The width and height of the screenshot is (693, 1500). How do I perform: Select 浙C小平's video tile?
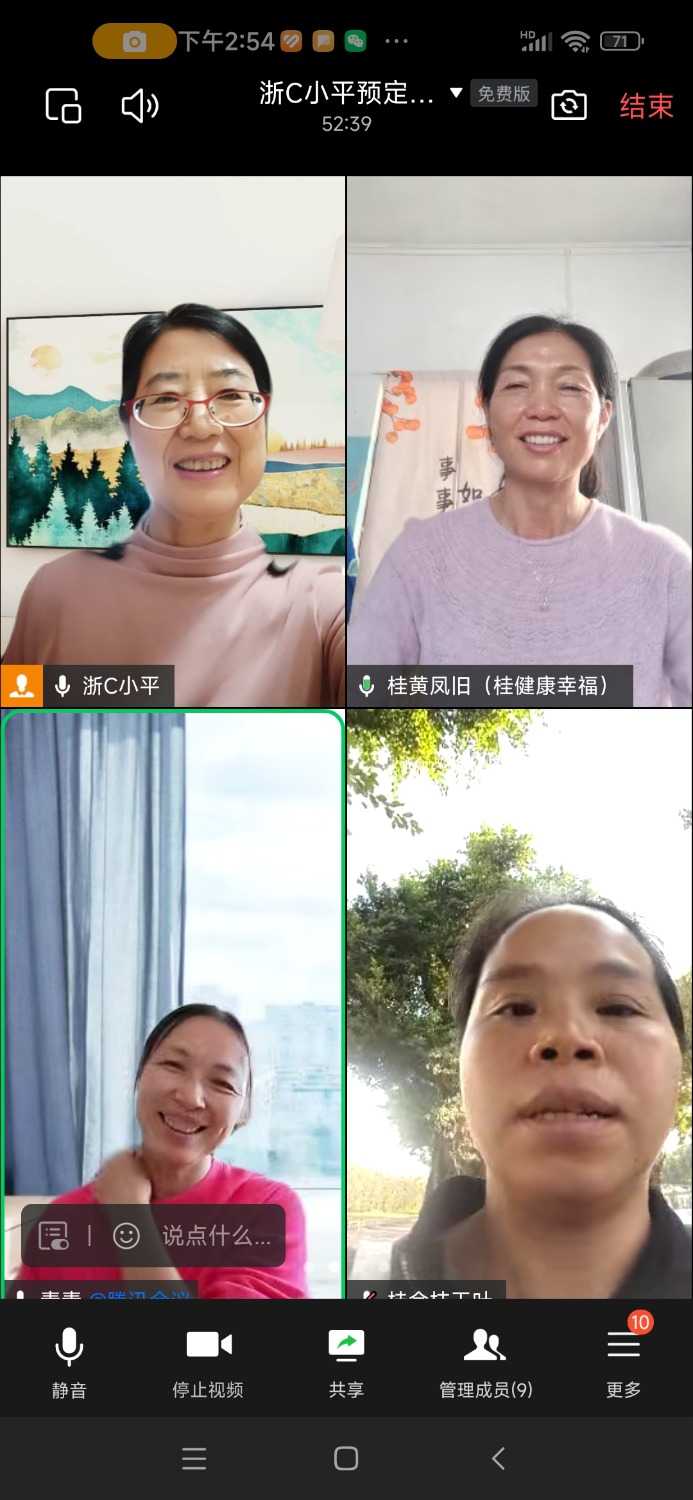coord(173,440)
